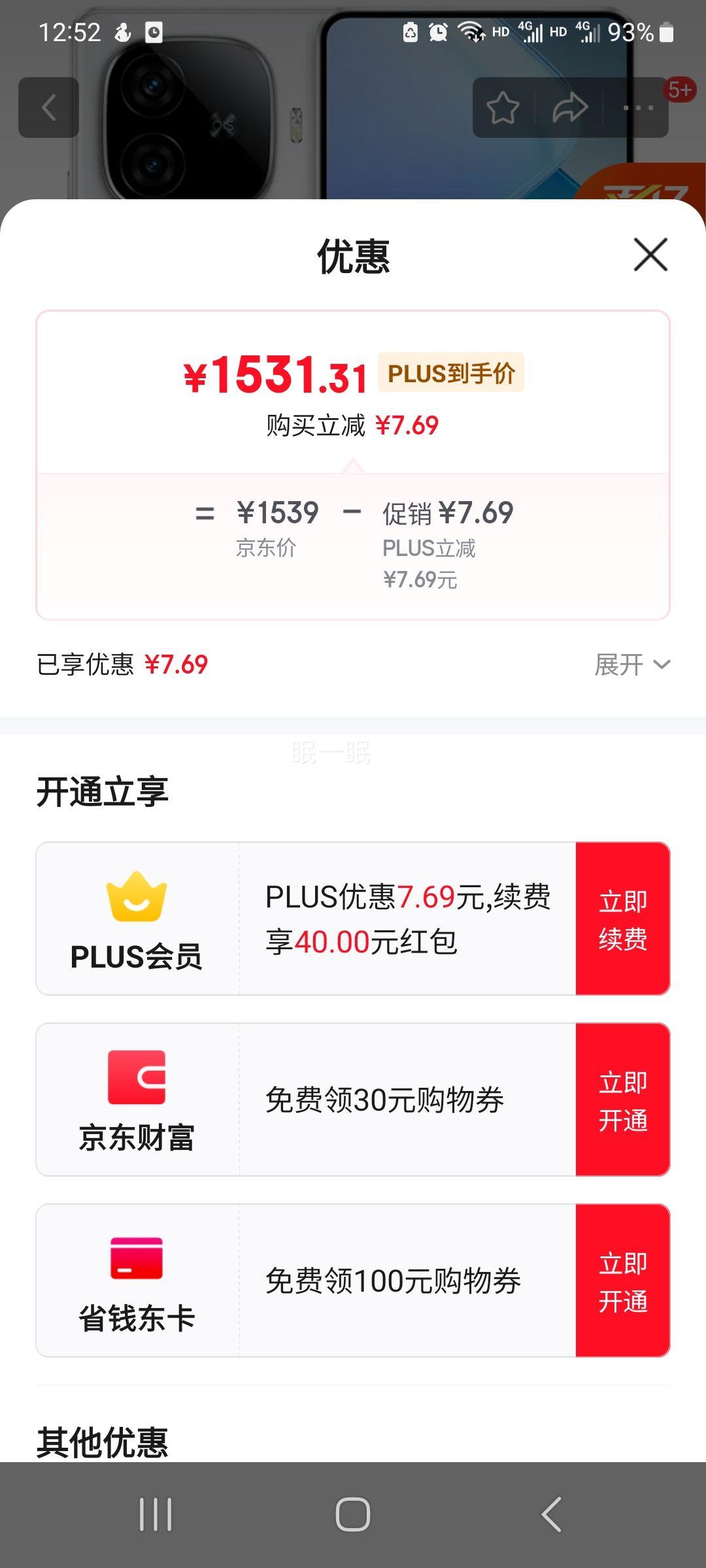Expand the 已享优惠 details with 展开
Image resolution: width=706 pixels, height=1568 pixels.
[632, 664]
